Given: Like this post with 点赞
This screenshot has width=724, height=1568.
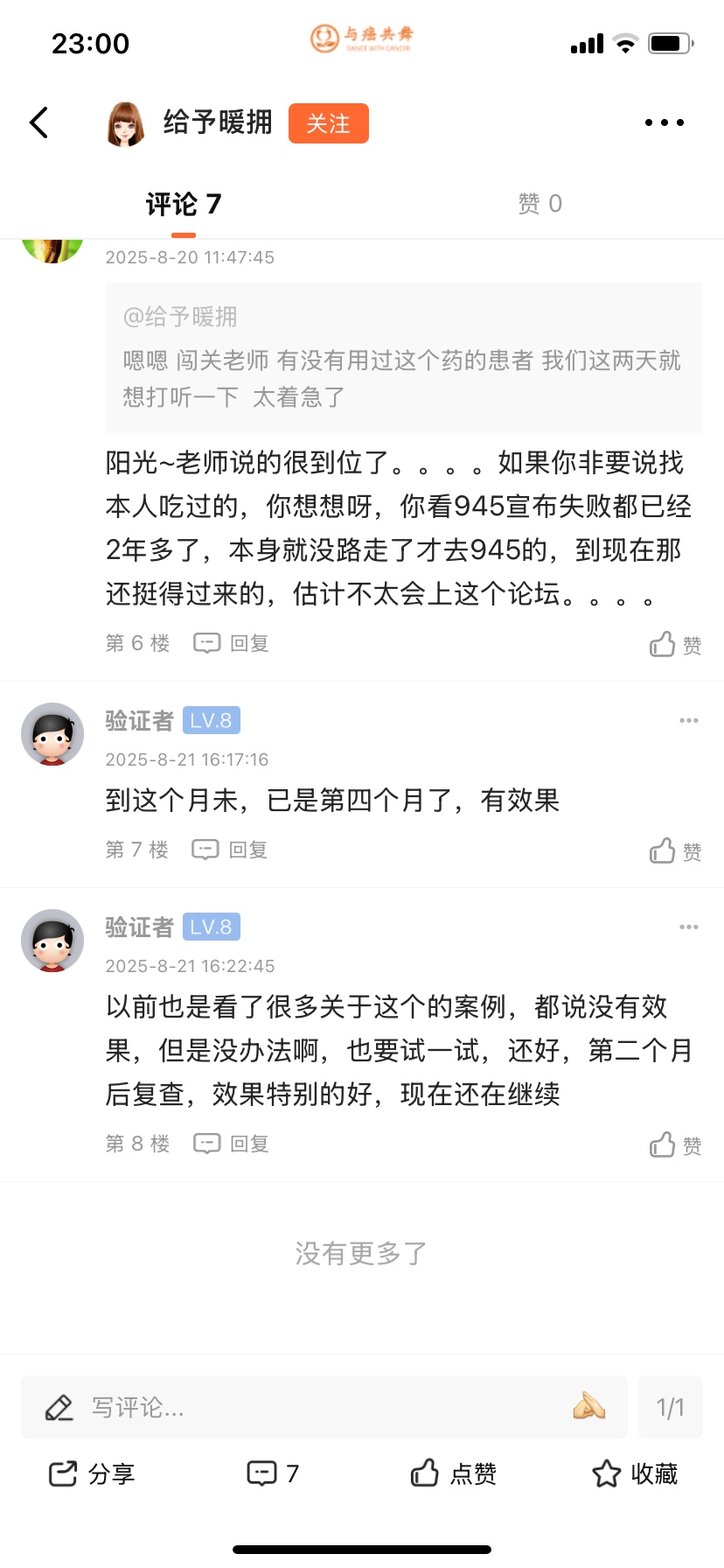Looking at the screenshot, I should coord(454,1474).
